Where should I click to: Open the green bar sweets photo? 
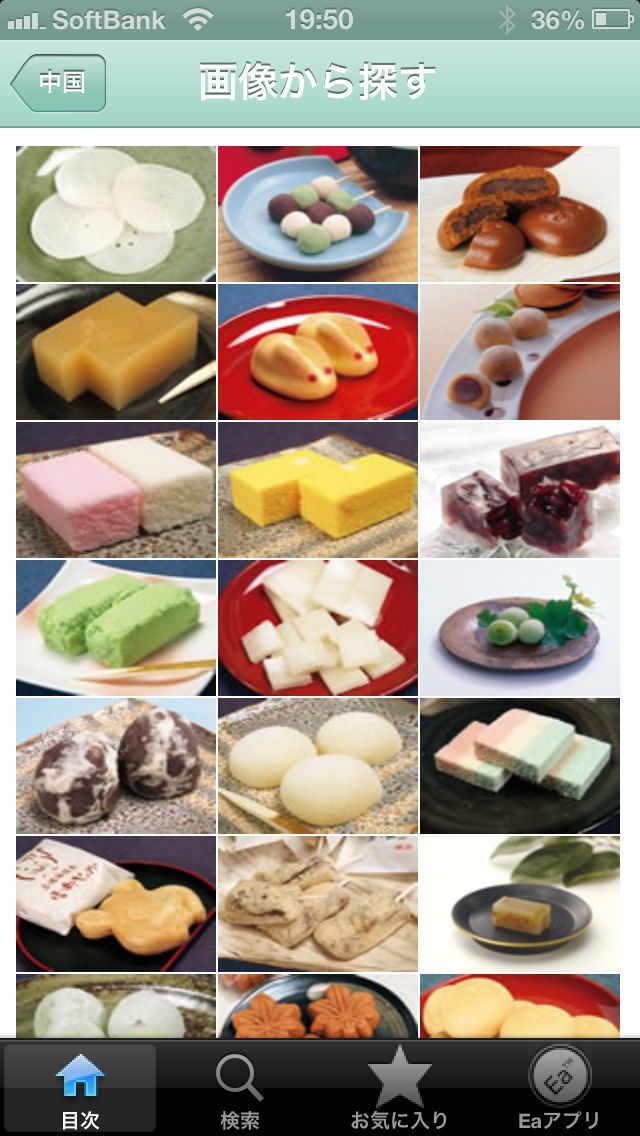116,627
